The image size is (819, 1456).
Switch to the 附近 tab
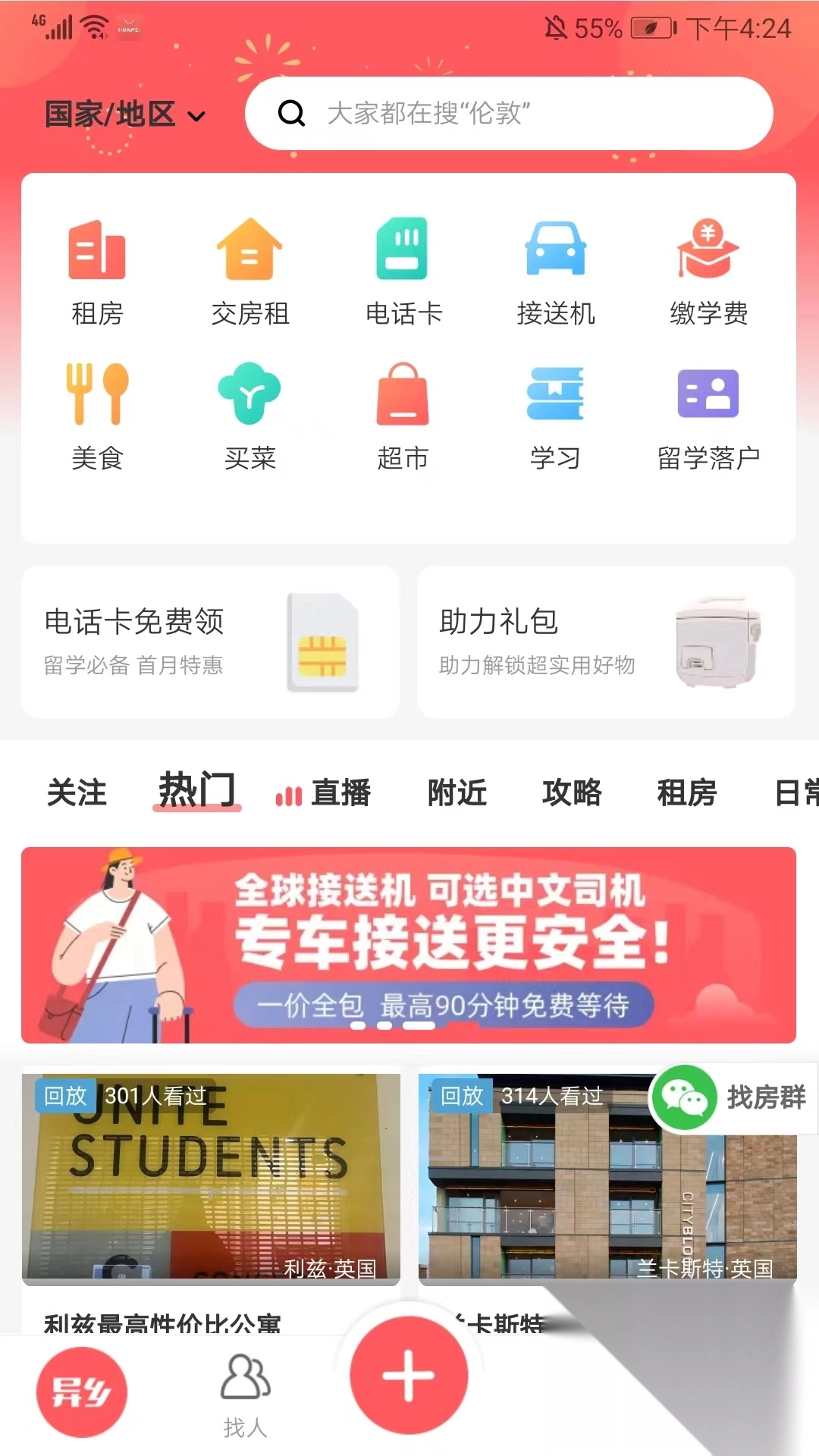click(x=457, y=792)
